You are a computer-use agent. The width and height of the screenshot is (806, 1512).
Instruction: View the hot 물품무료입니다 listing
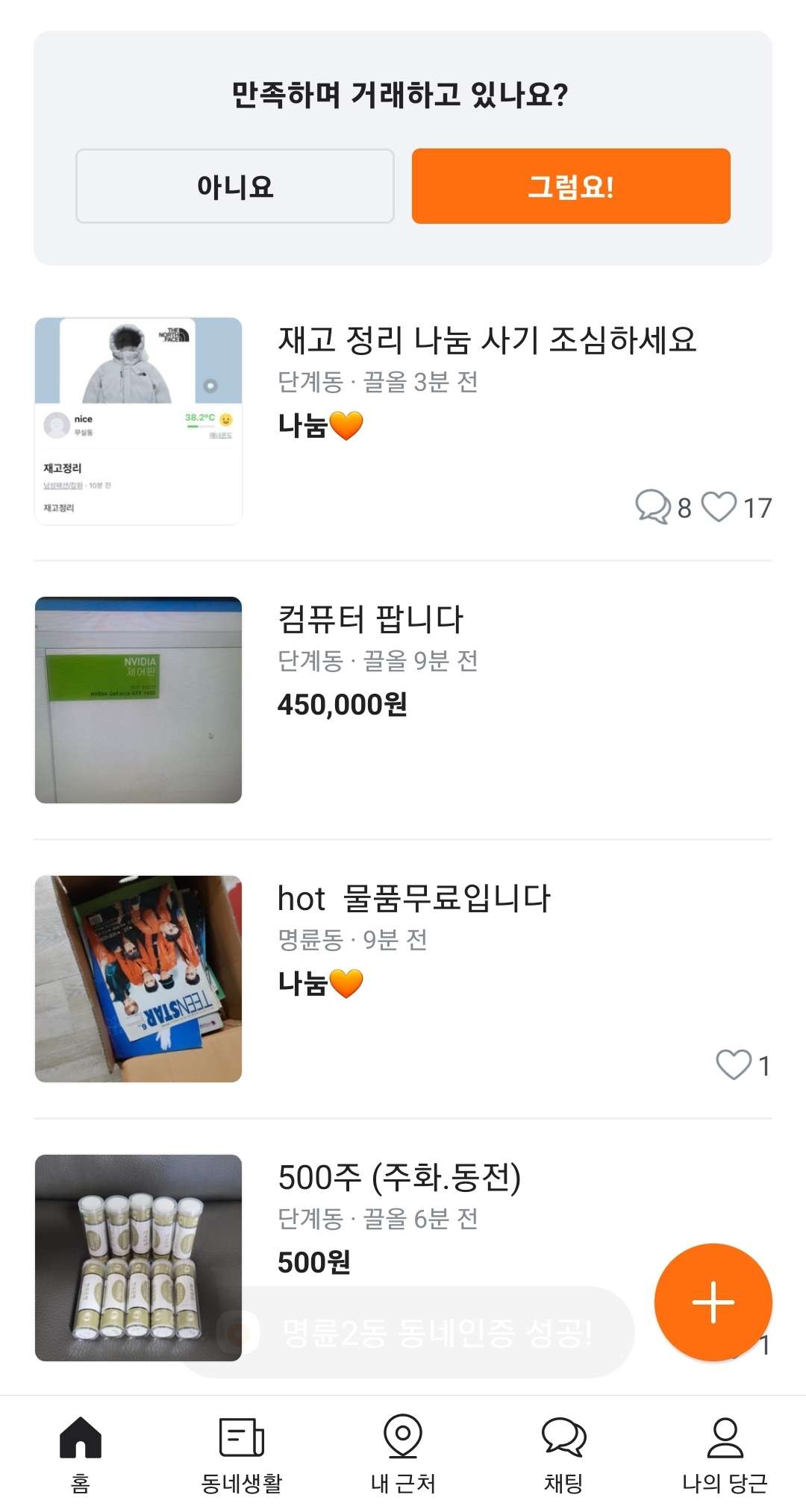point(413,899)
